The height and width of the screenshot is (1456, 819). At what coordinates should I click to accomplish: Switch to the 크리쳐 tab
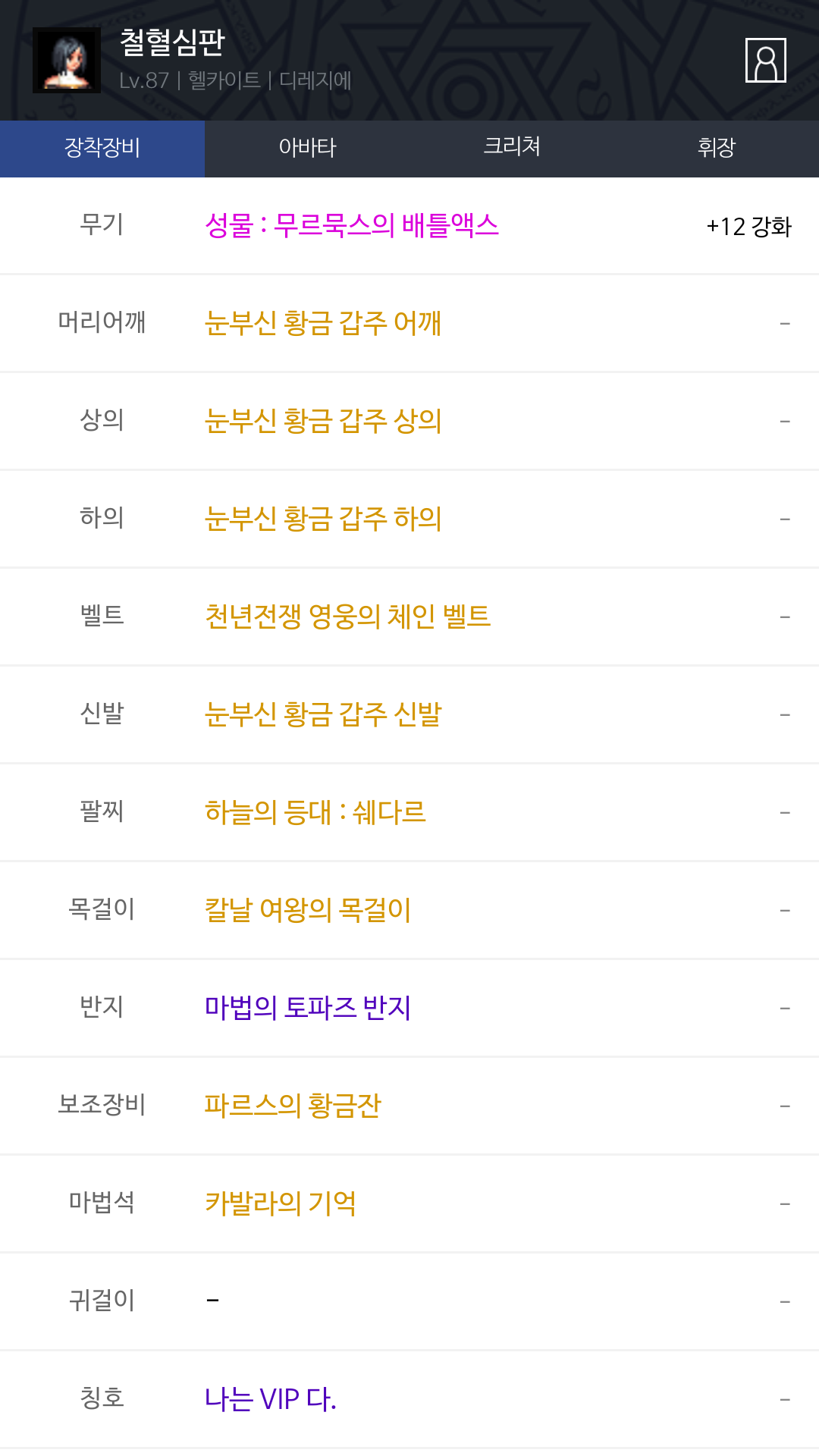pos(512,149)
